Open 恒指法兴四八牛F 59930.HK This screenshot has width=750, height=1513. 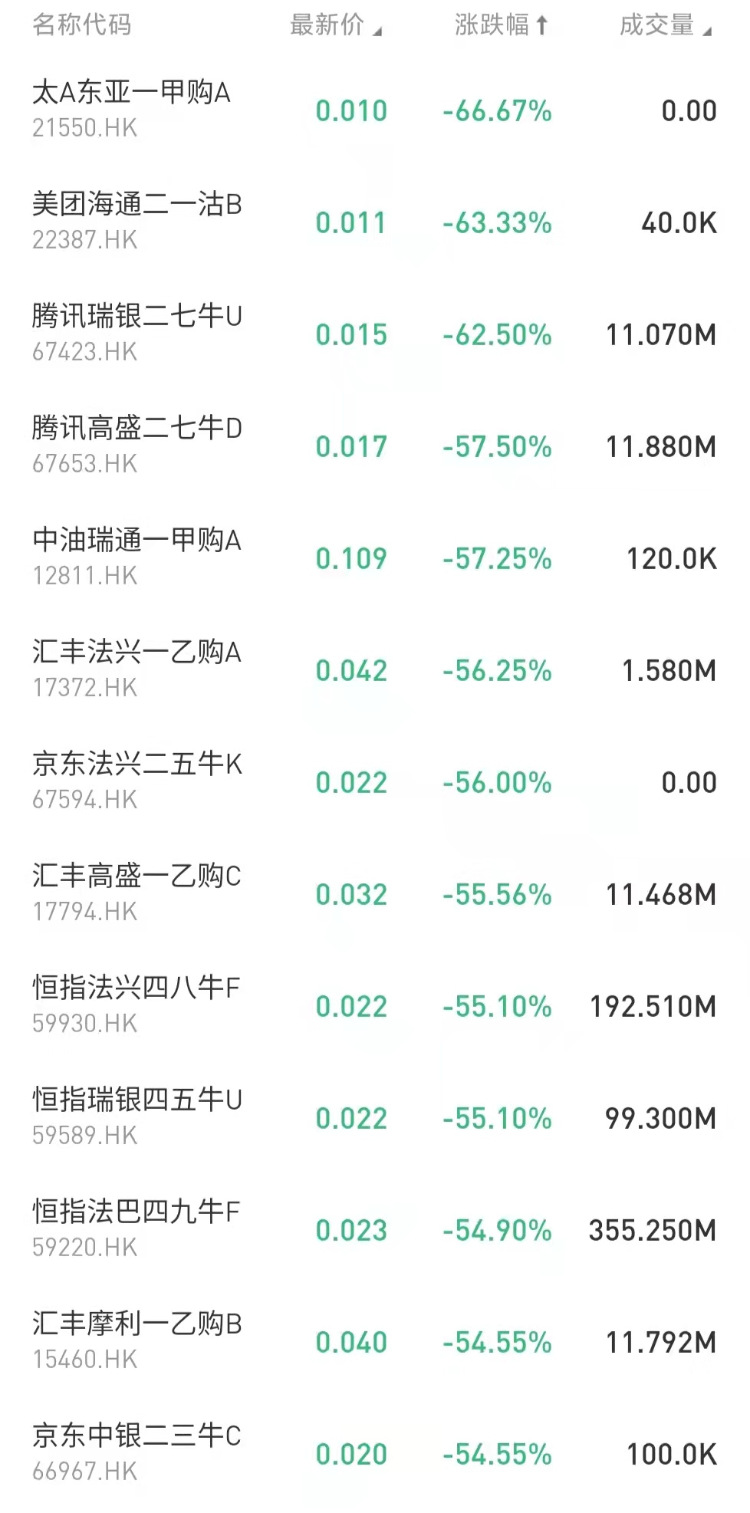pos(375,1006)
